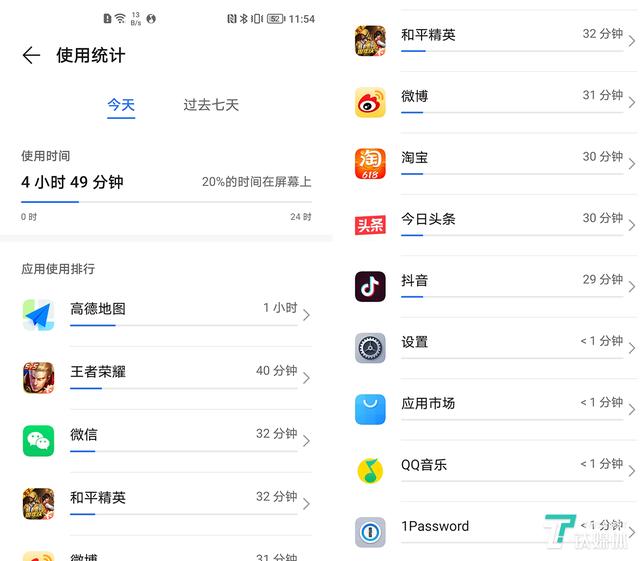View 微信 usage details

click(x=166, y=439)
